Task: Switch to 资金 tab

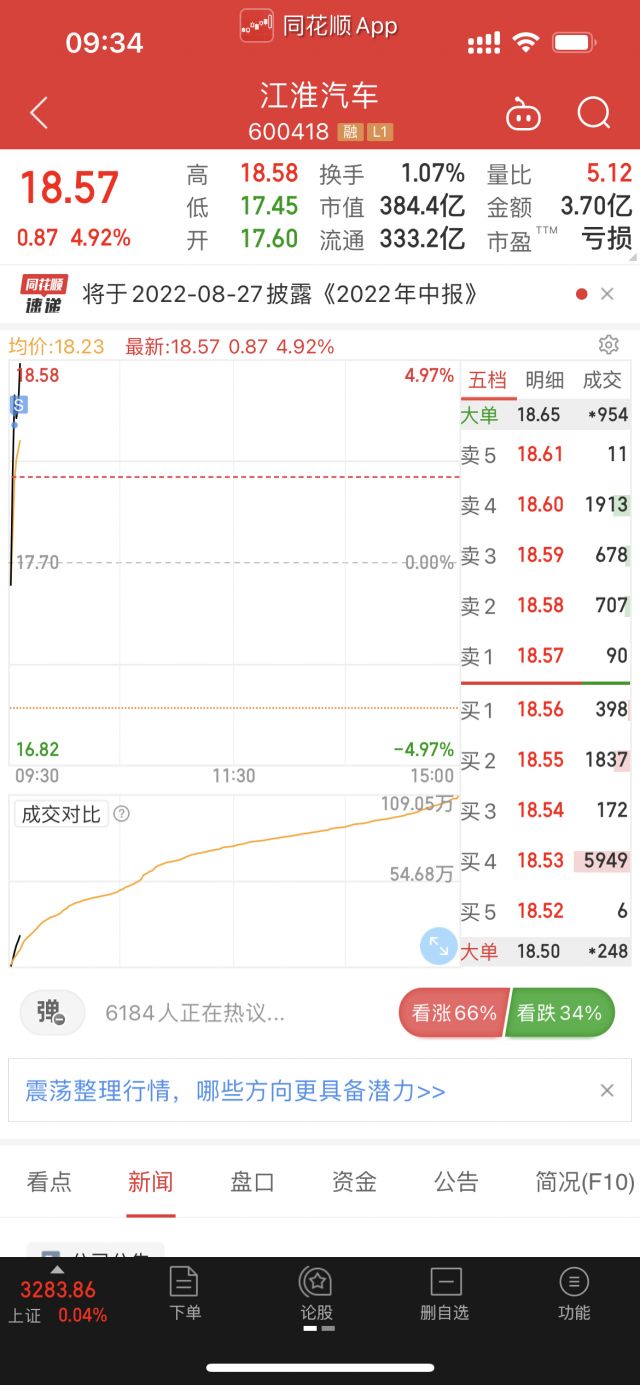Action: click(354, 1182)
